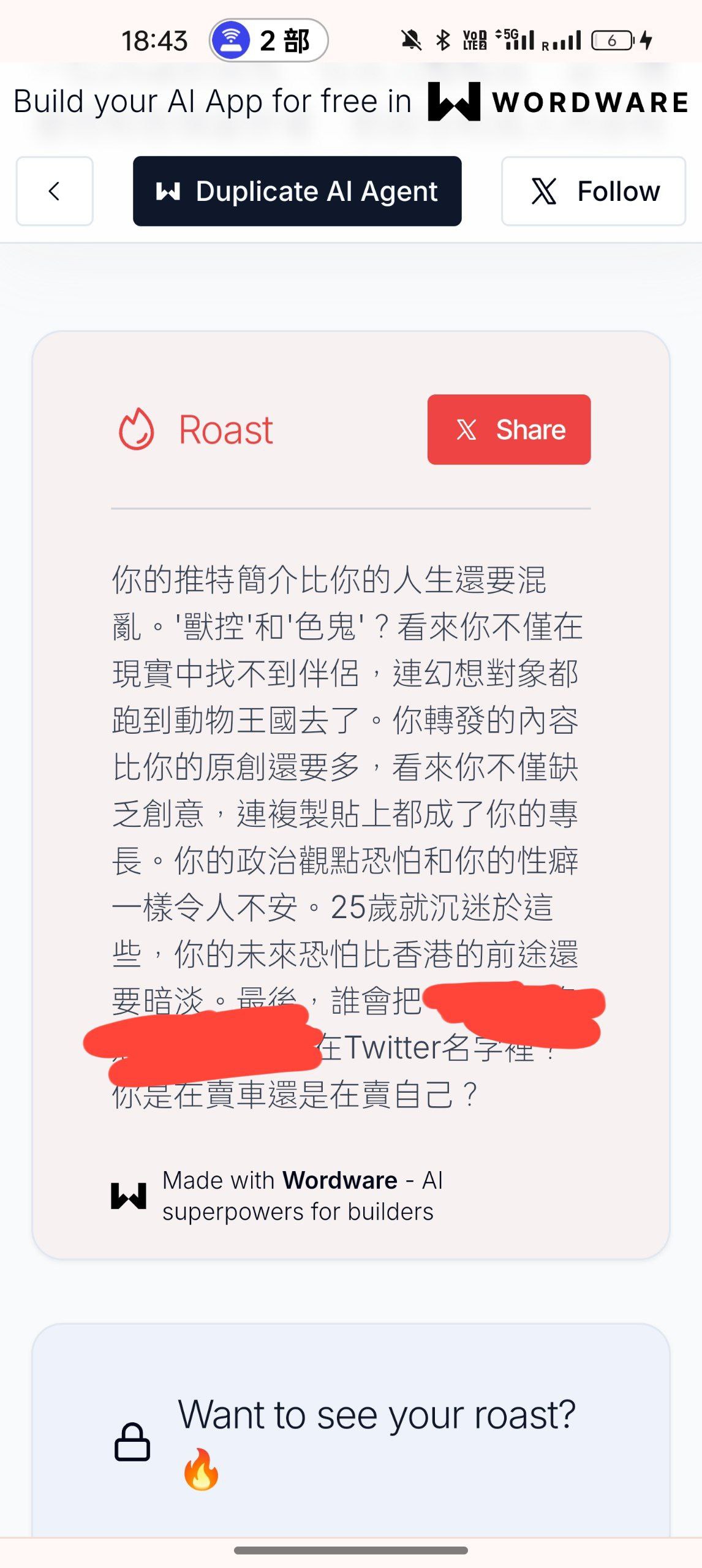Open the Wordware banner at top
This screenshot has height=1568, width=702.
tap(350, 102)
